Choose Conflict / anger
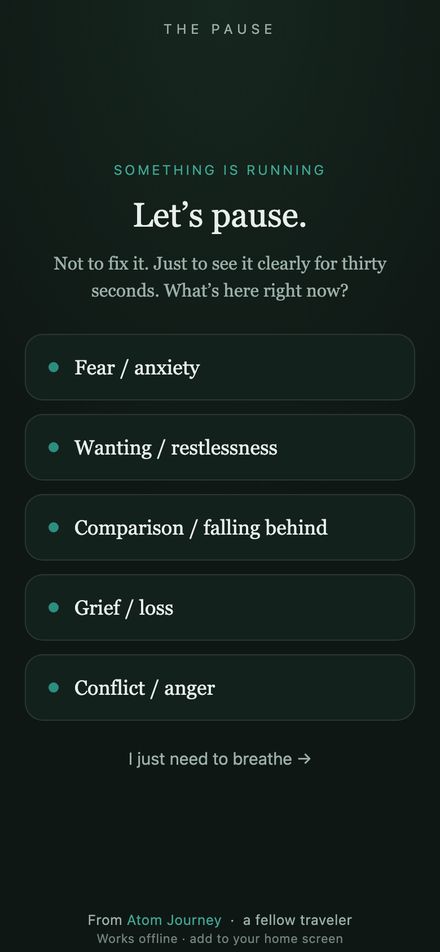 click(220, 688)
